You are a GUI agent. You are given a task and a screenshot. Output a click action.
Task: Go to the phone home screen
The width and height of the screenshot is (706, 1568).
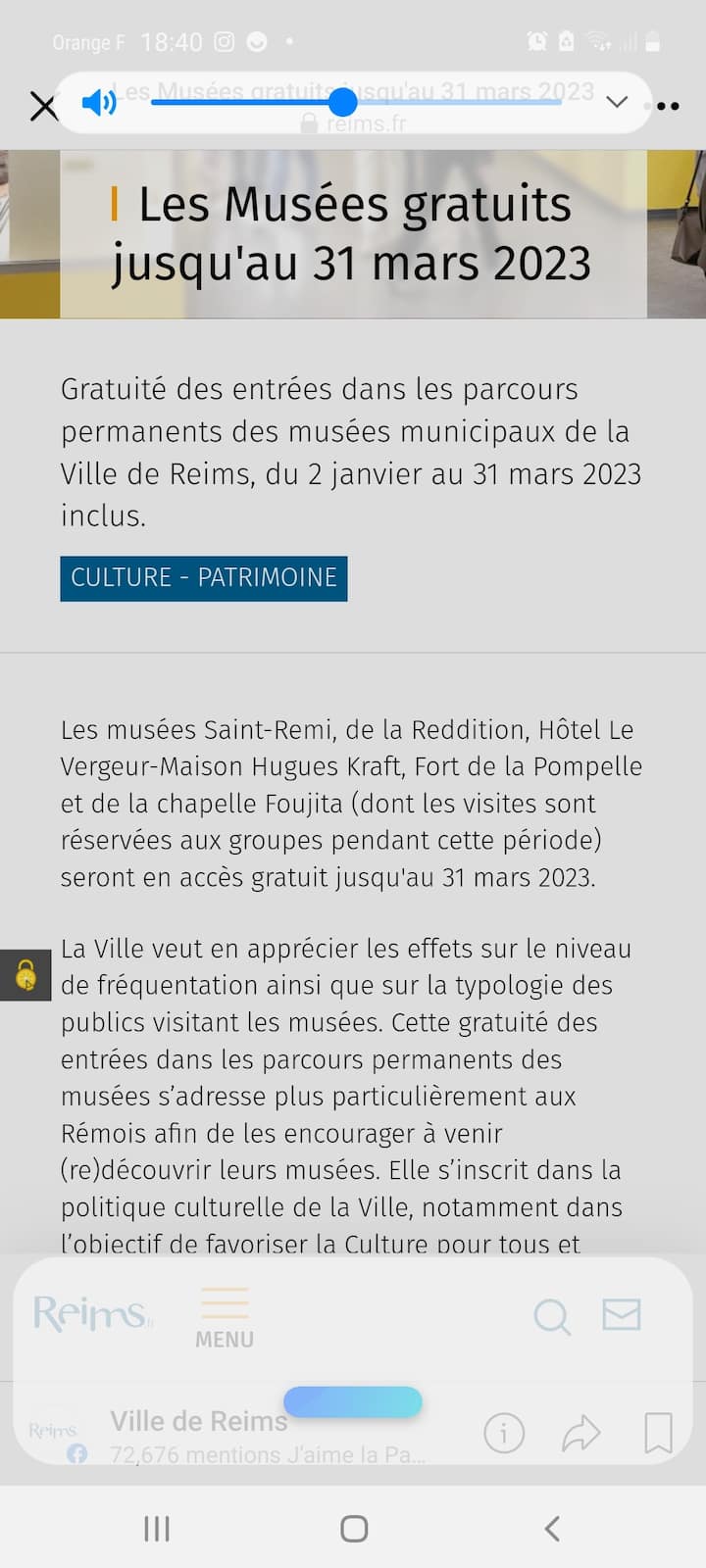click(x=353, y=1528)
